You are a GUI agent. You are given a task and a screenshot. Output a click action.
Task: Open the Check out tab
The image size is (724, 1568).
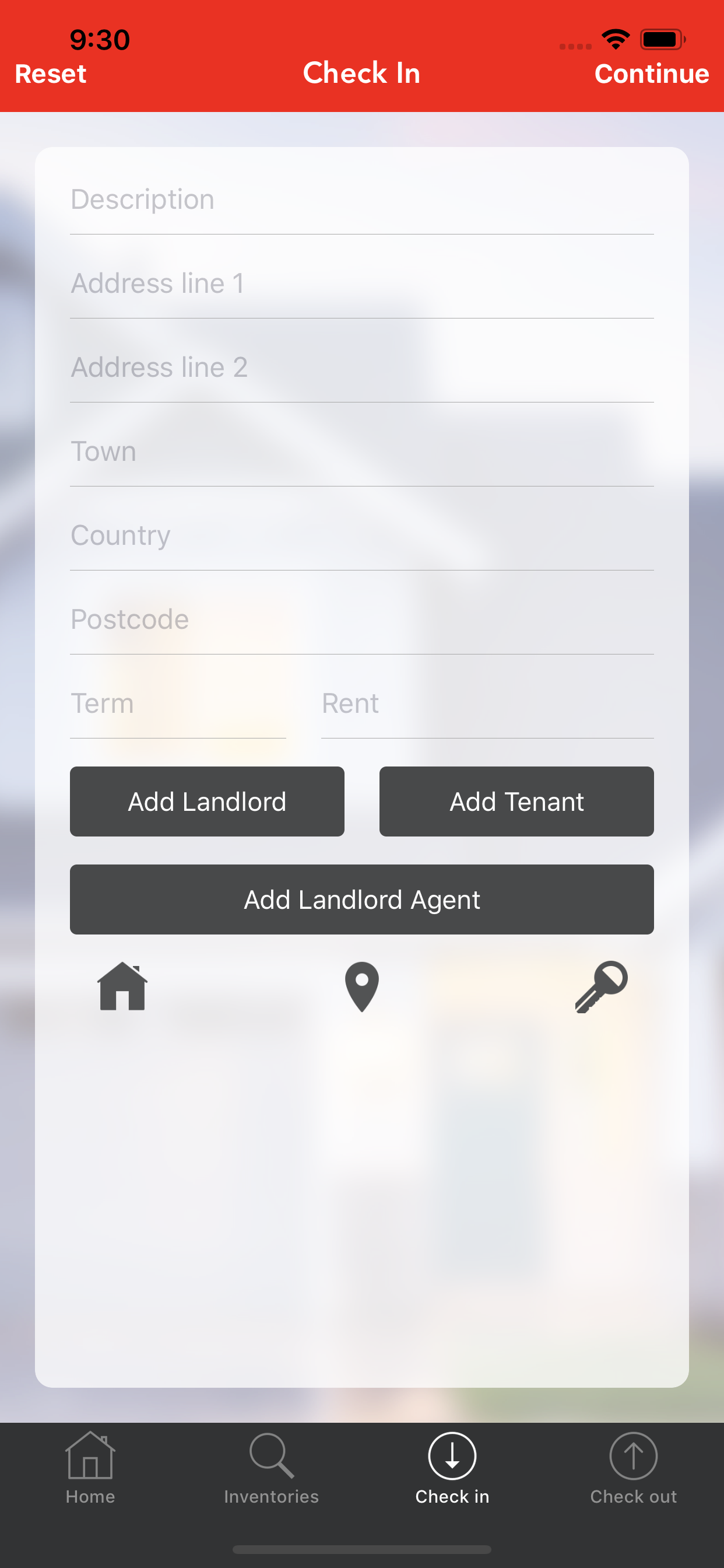[x=633, y=1468]
